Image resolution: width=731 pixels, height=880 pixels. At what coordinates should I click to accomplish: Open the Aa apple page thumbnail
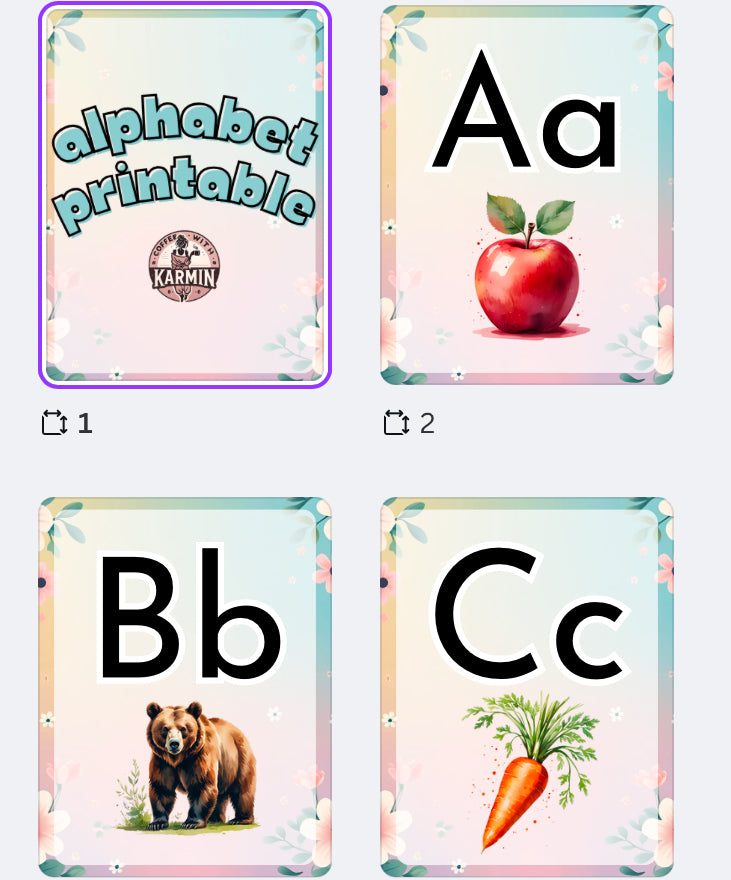[527, 195]
